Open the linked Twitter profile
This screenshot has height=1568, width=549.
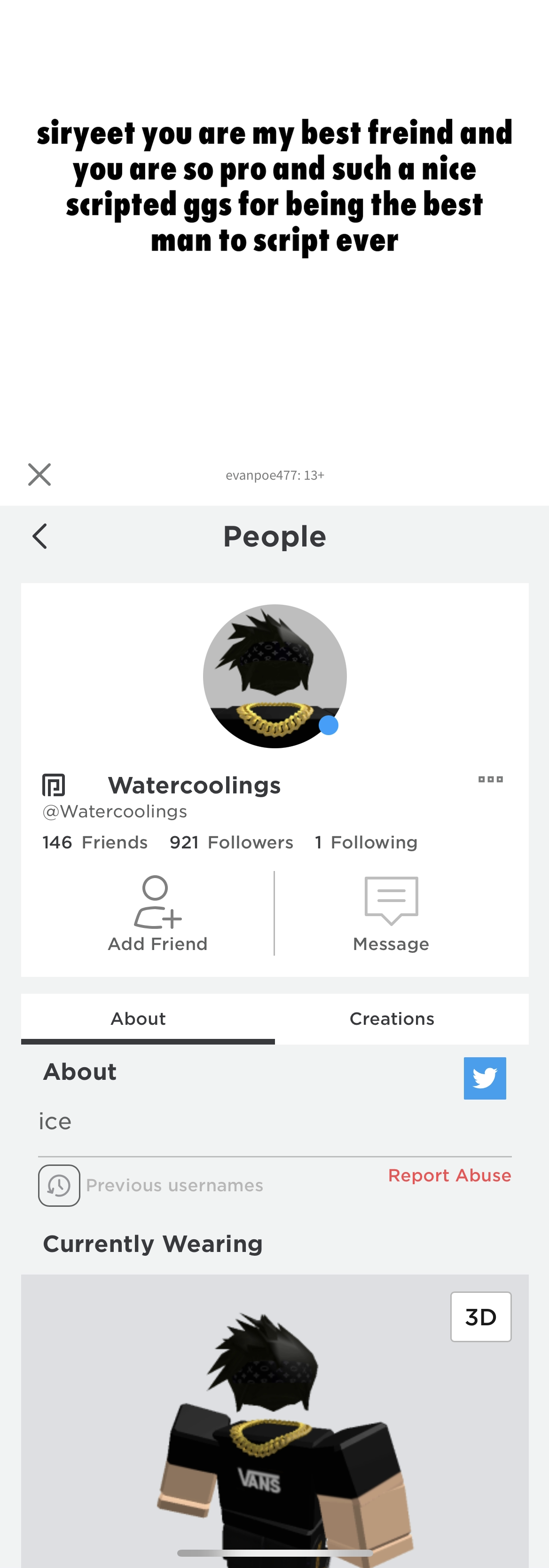pos(485,1078)
